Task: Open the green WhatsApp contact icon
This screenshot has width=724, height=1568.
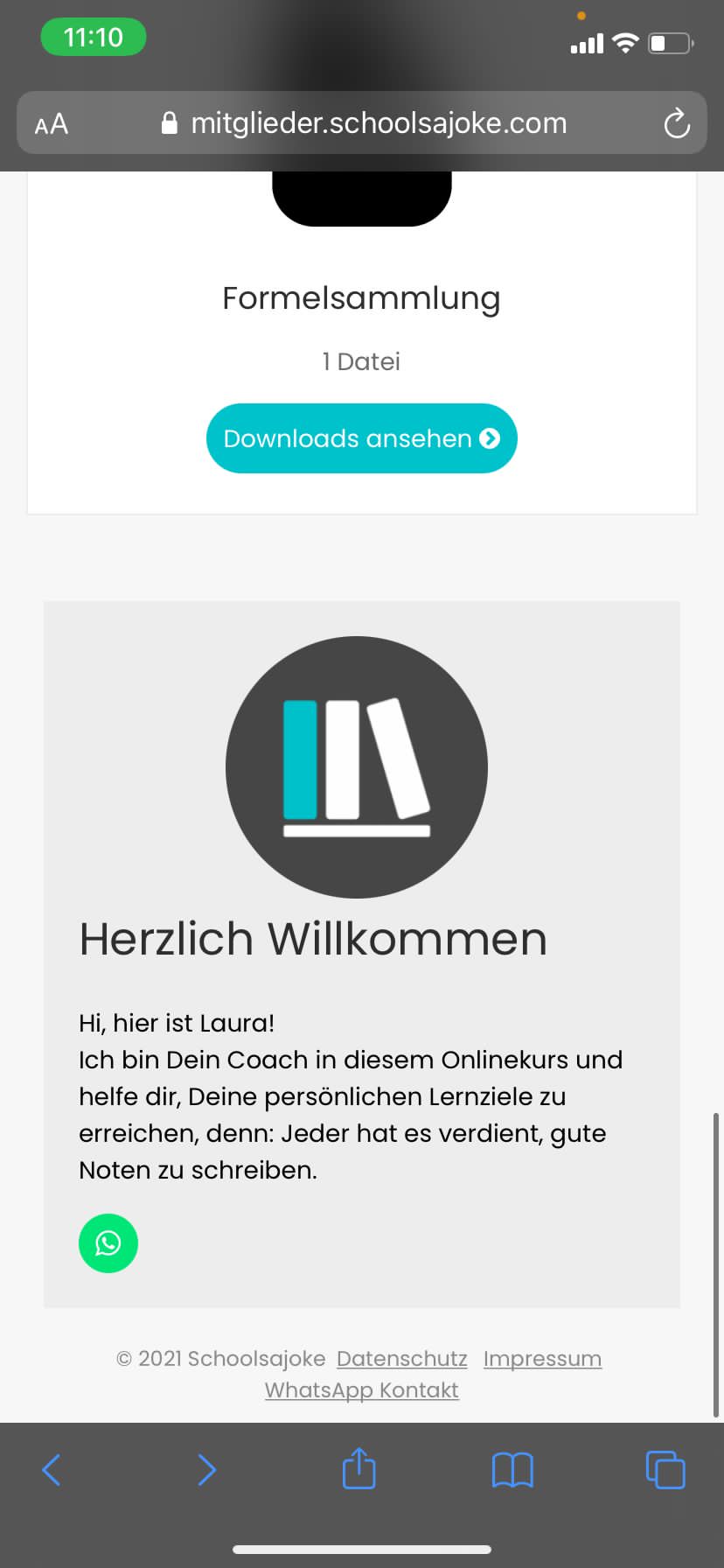Action: (x=108, y=1242)
